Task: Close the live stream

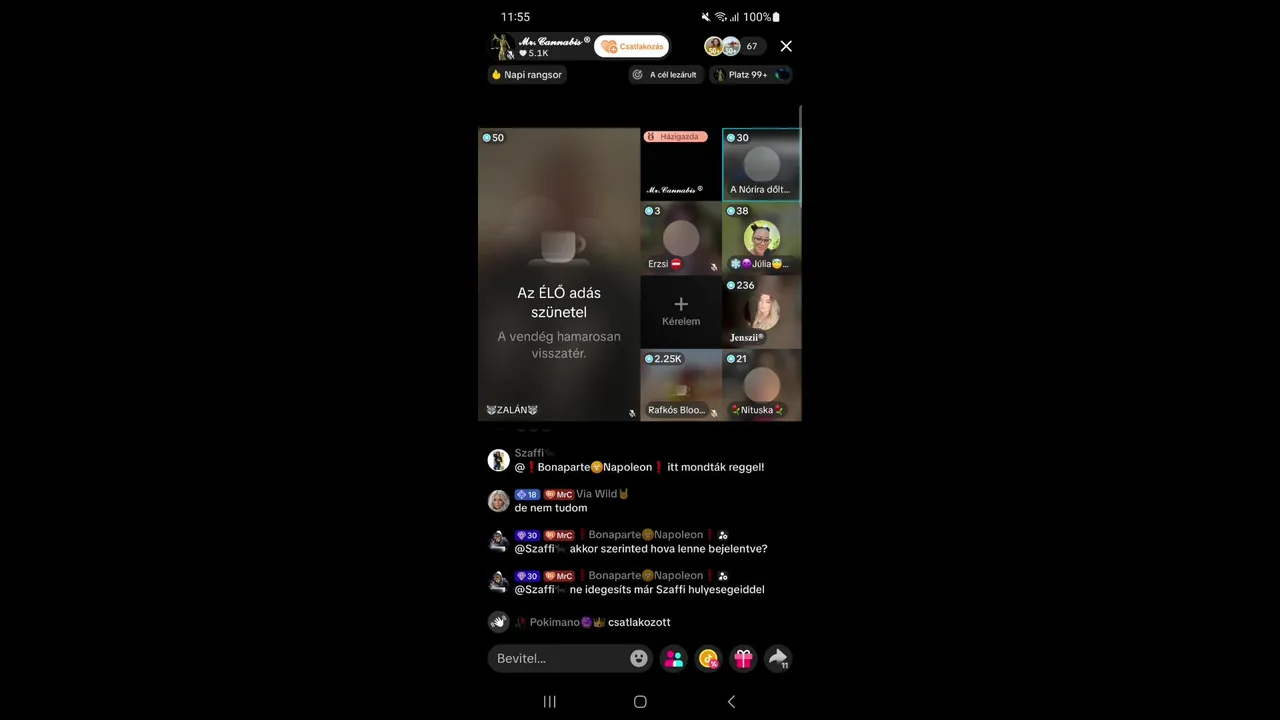Action: point(786,46)
